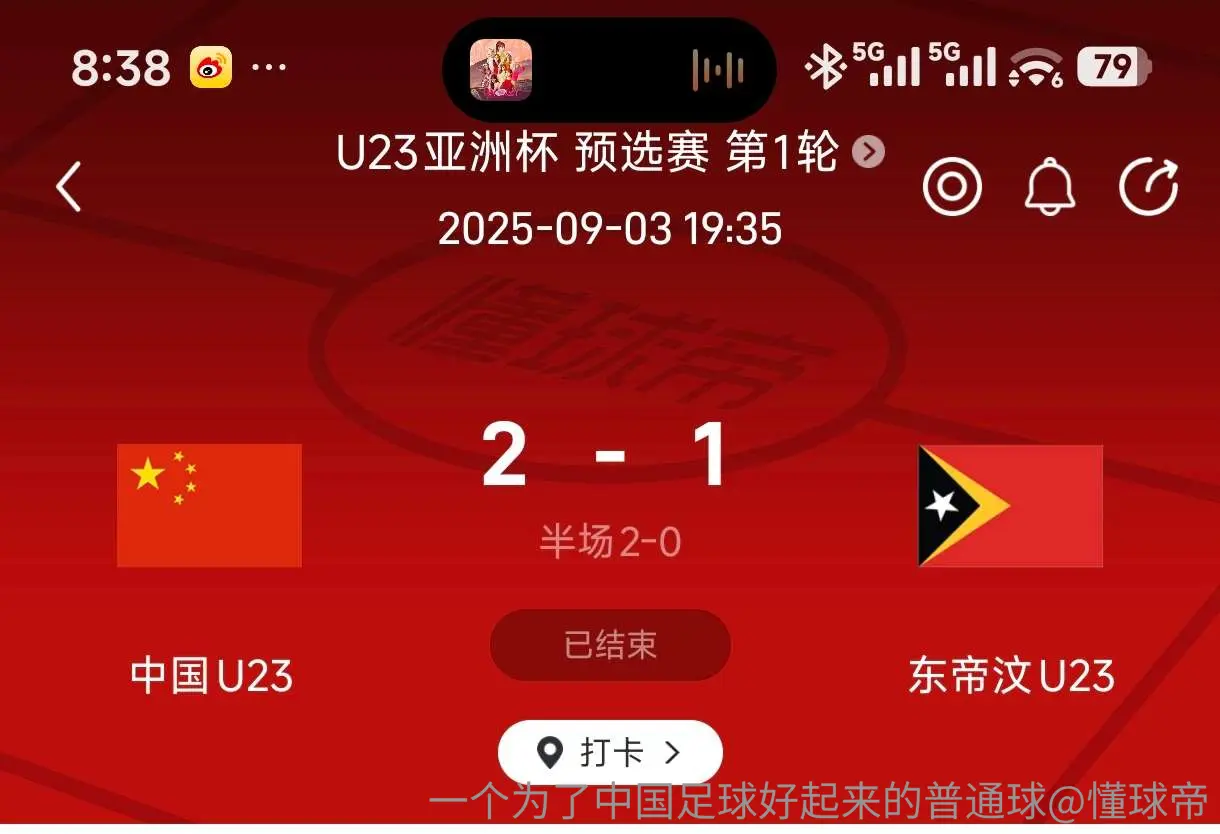Share the match using the arrow icon
This screenshot has height=834, width=1220.
[1148, 187]
